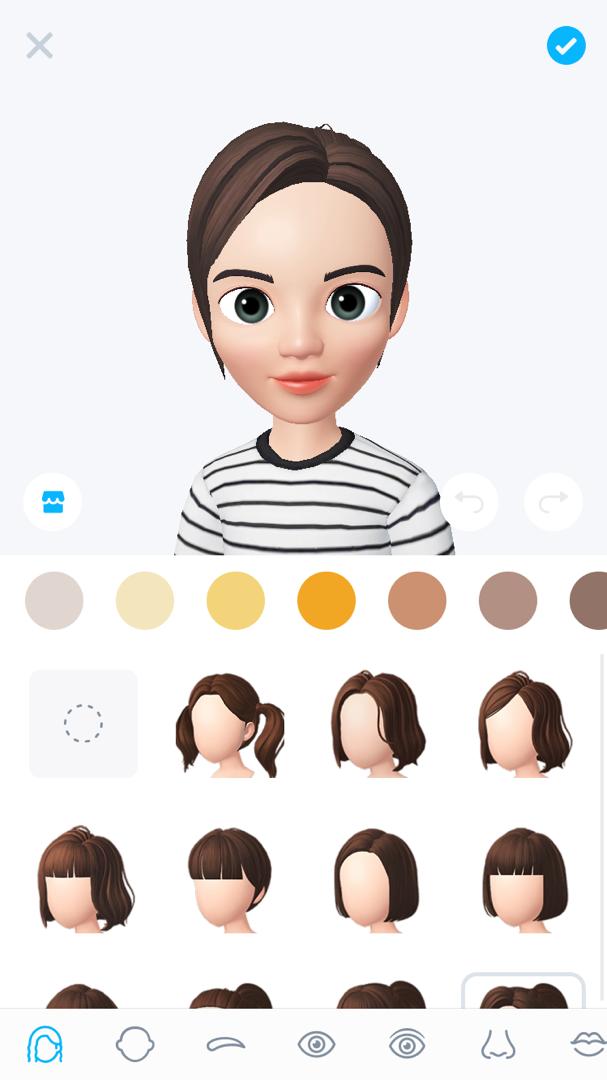Select the short hair with bangs style
The height and width of the screenshot is (1080, 607).
(x=230, y=880)
